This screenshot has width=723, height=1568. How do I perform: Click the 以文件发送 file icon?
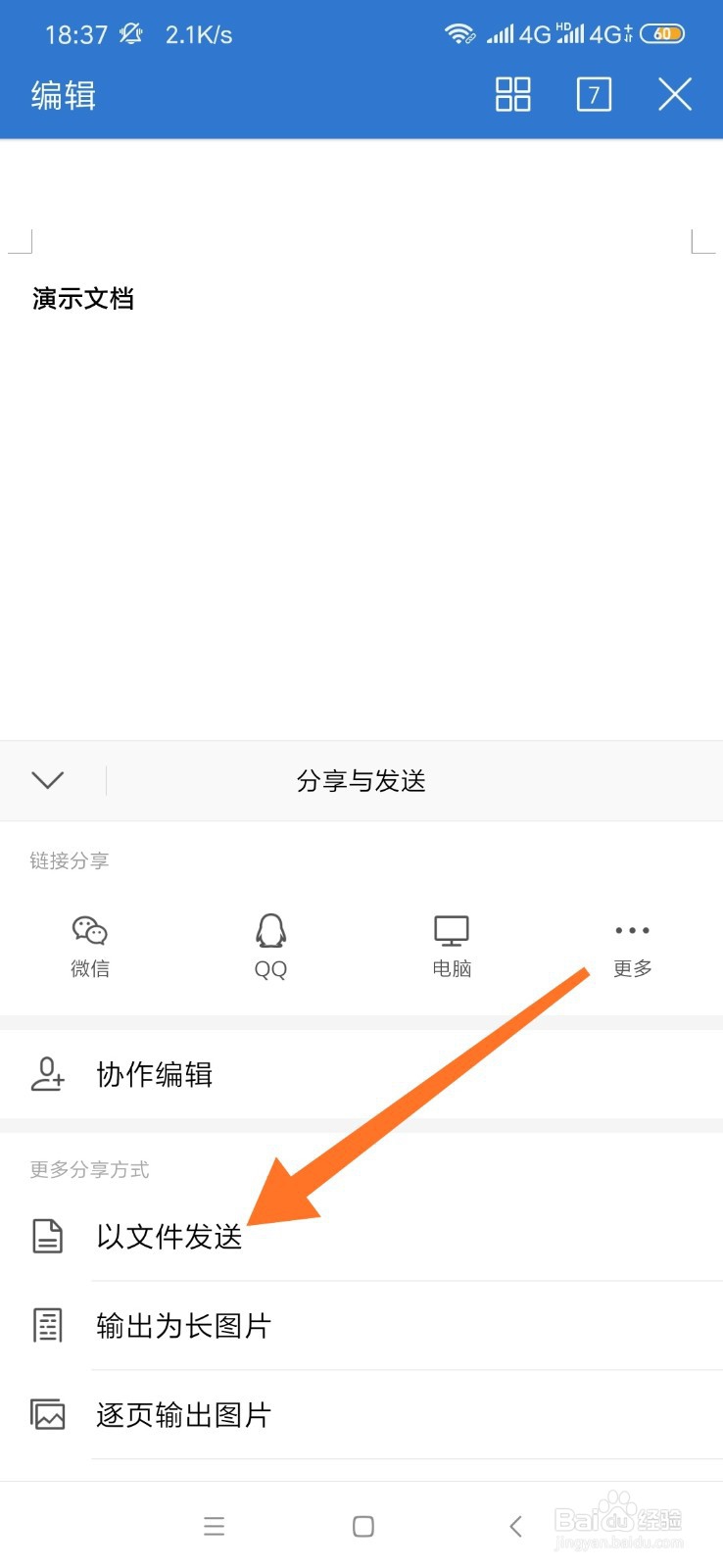(x=47, y=1236)
